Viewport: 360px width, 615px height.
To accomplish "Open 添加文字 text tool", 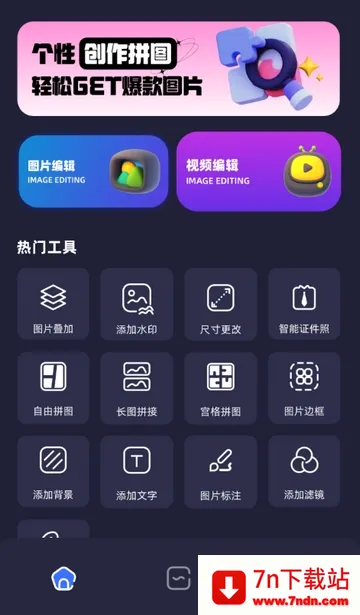I will click(x=136, y=471).
